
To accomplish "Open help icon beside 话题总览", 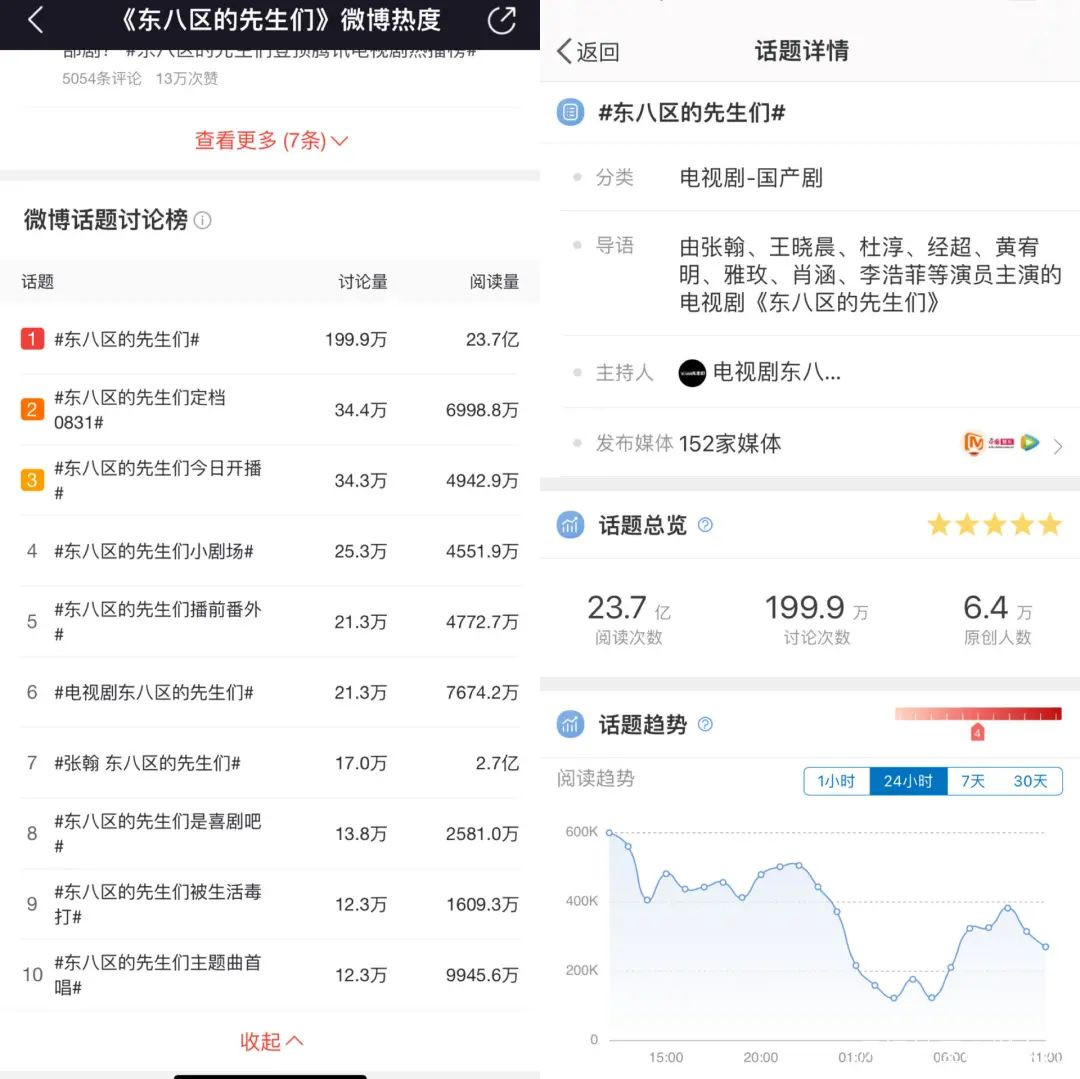I will [705, 525].
